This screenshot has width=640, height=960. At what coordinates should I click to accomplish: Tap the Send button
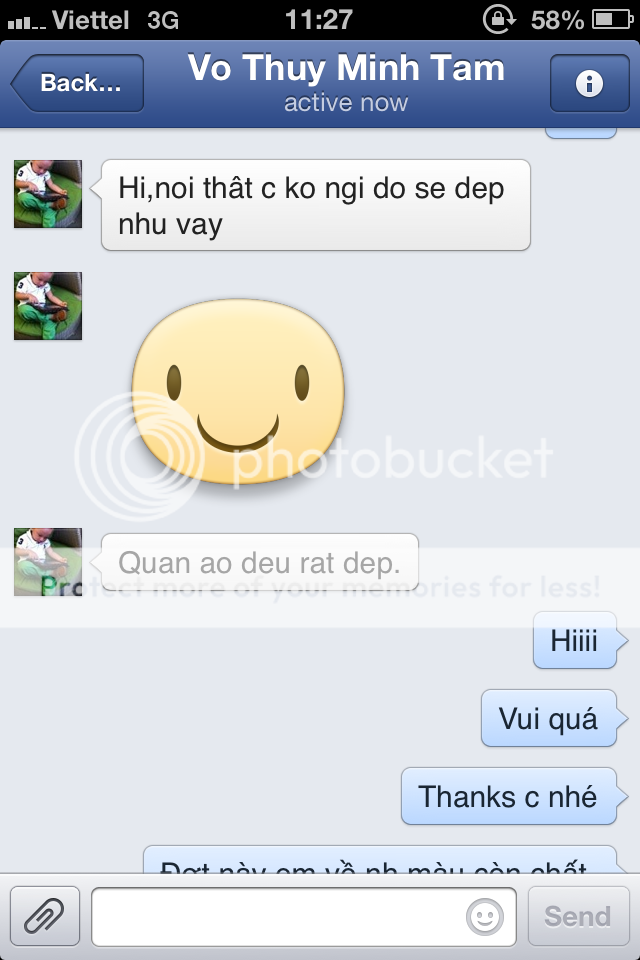pyautogui.click(x=578, y=916)
